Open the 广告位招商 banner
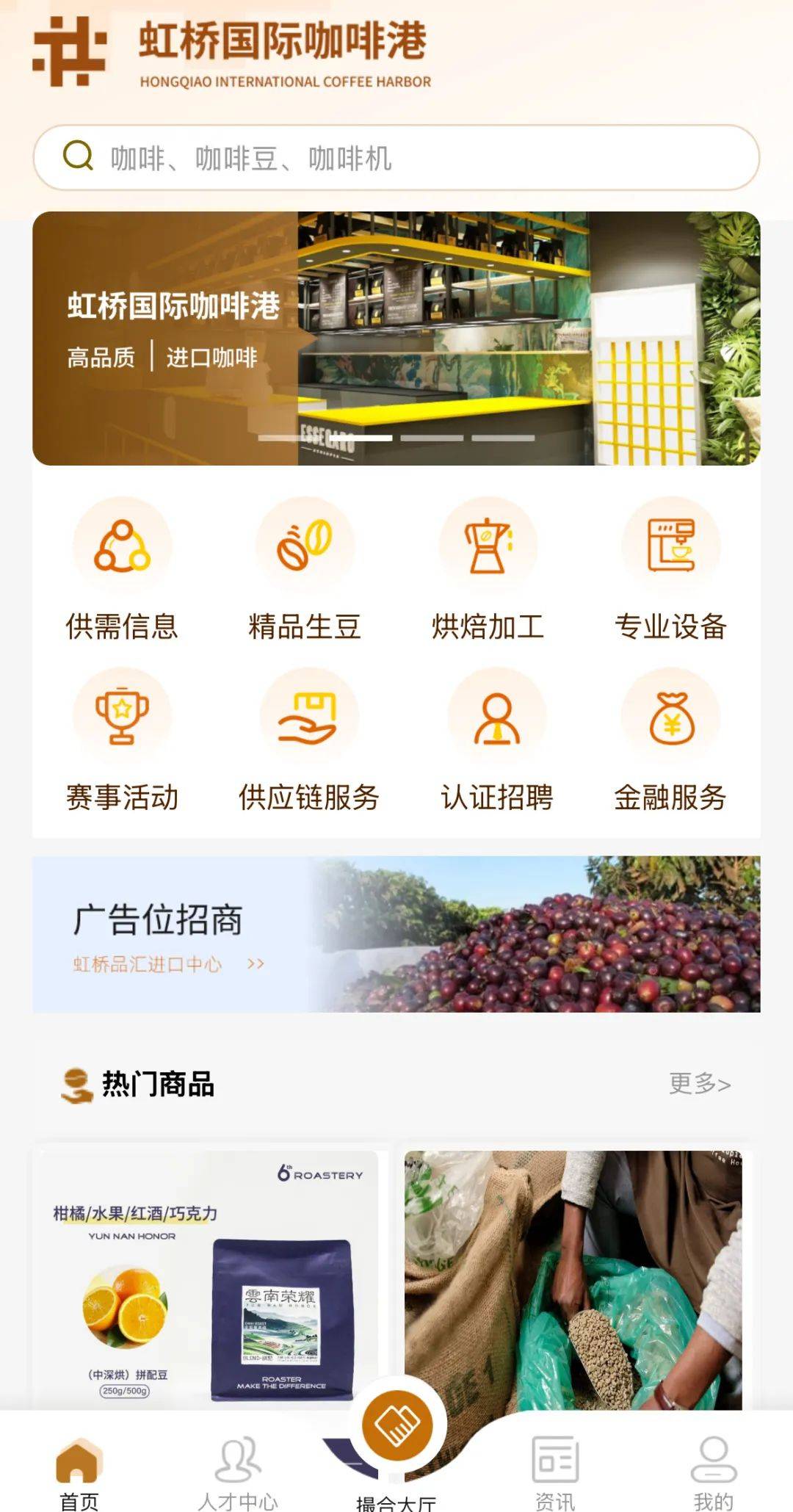The image size is (793, 1512). click(x=396, y=934)
